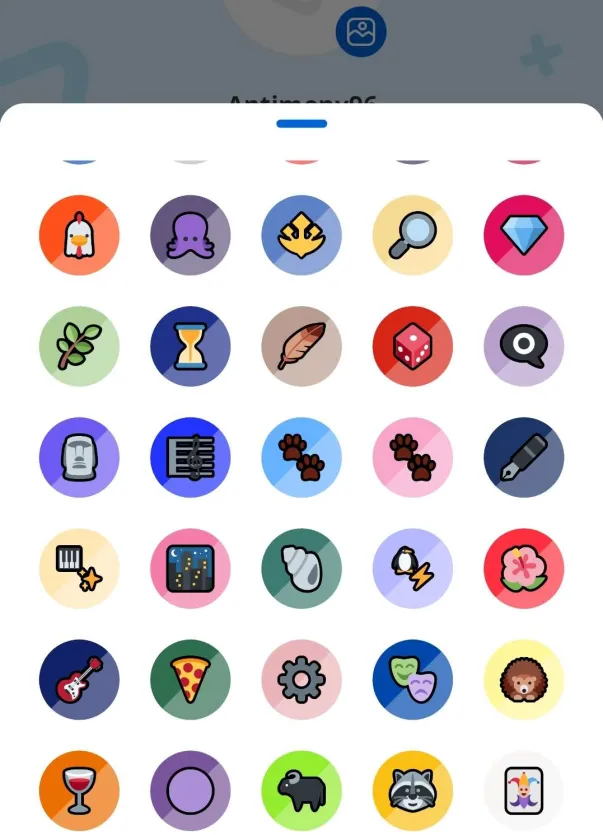Select the pink paw prints avatar

click(412, 457)
